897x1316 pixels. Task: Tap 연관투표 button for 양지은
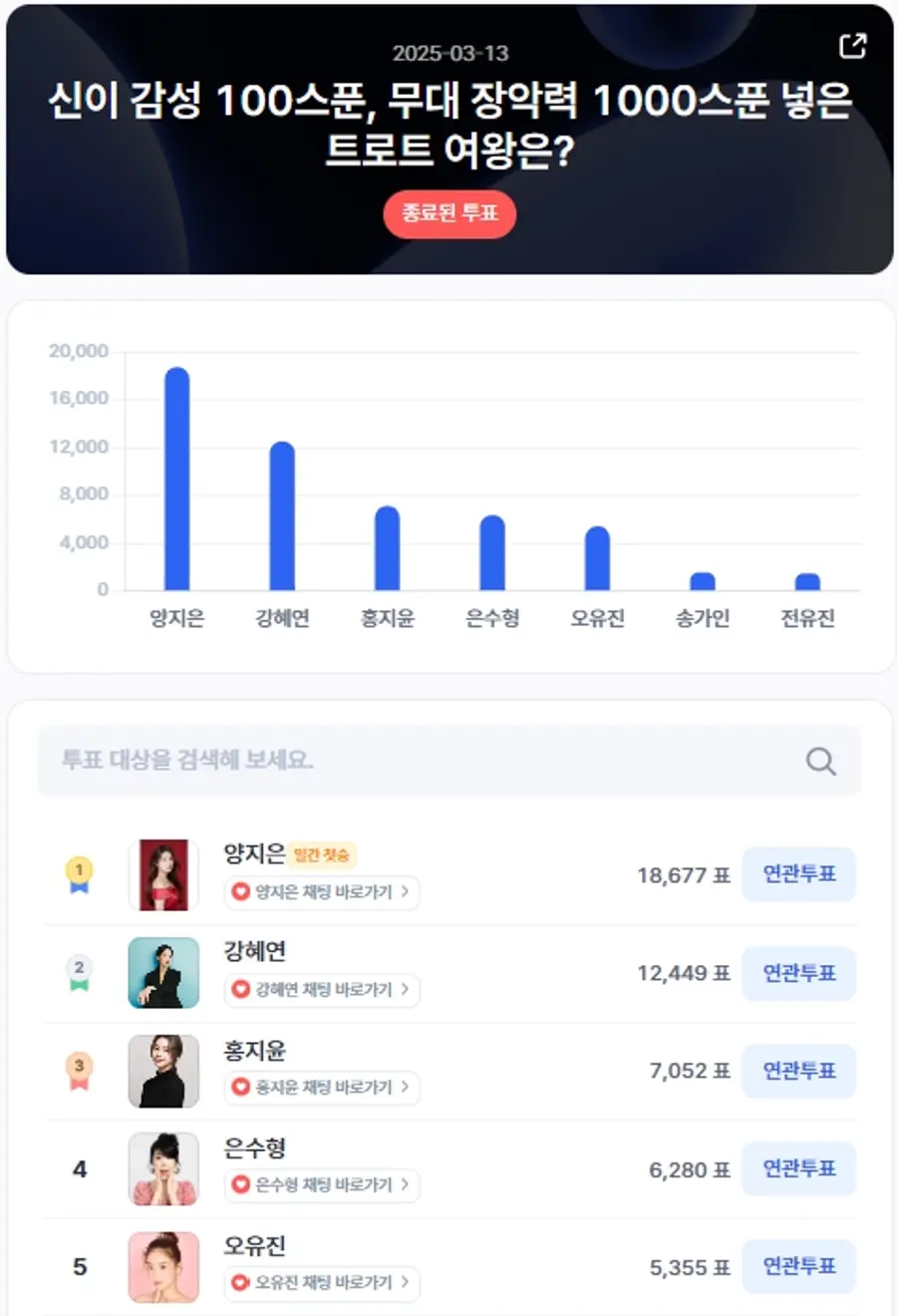click(798, 874)
